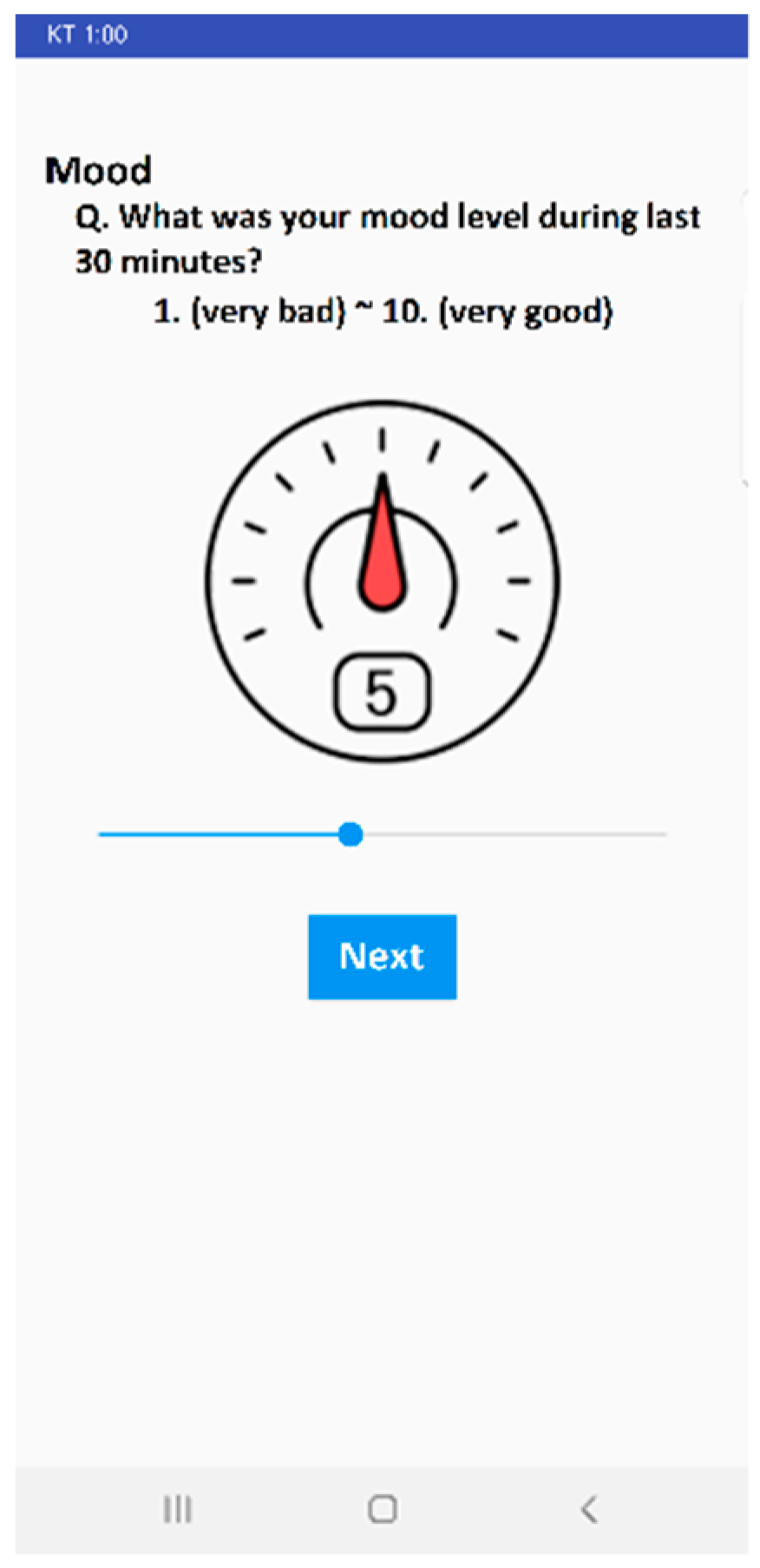Tap the Next button
Image resolution: width=760 pixels, height=1568 pixels.
point(382,957)
